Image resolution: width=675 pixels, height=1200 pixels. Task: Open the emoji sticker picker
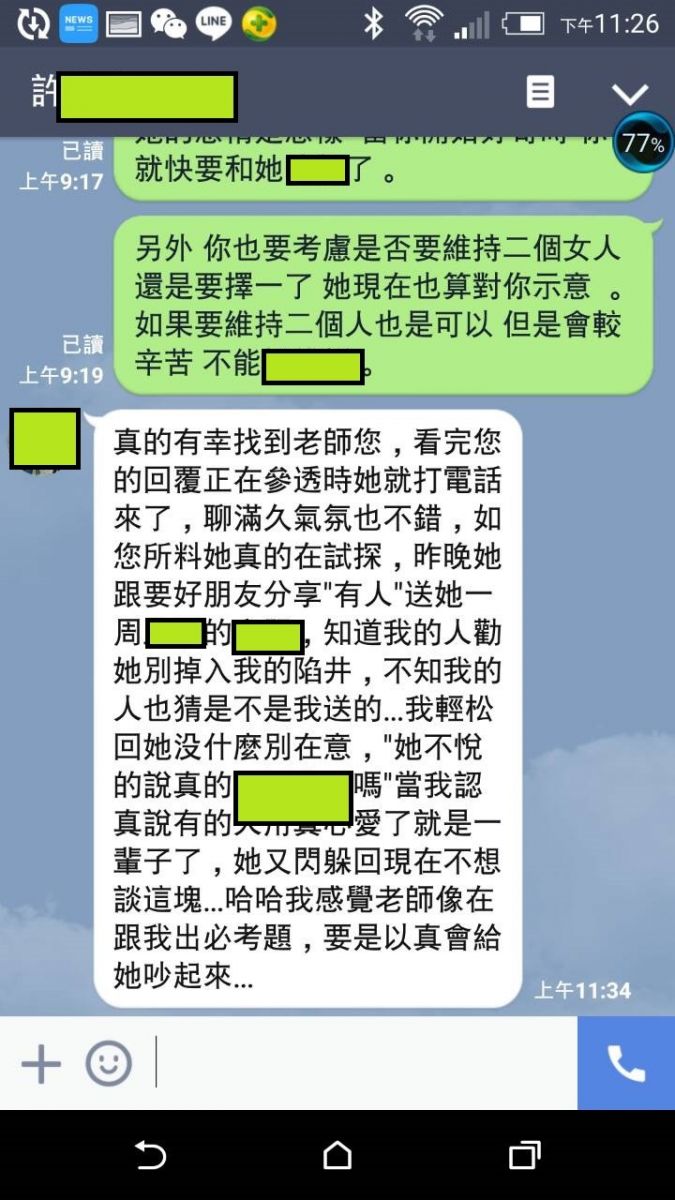pos(108,1063)
